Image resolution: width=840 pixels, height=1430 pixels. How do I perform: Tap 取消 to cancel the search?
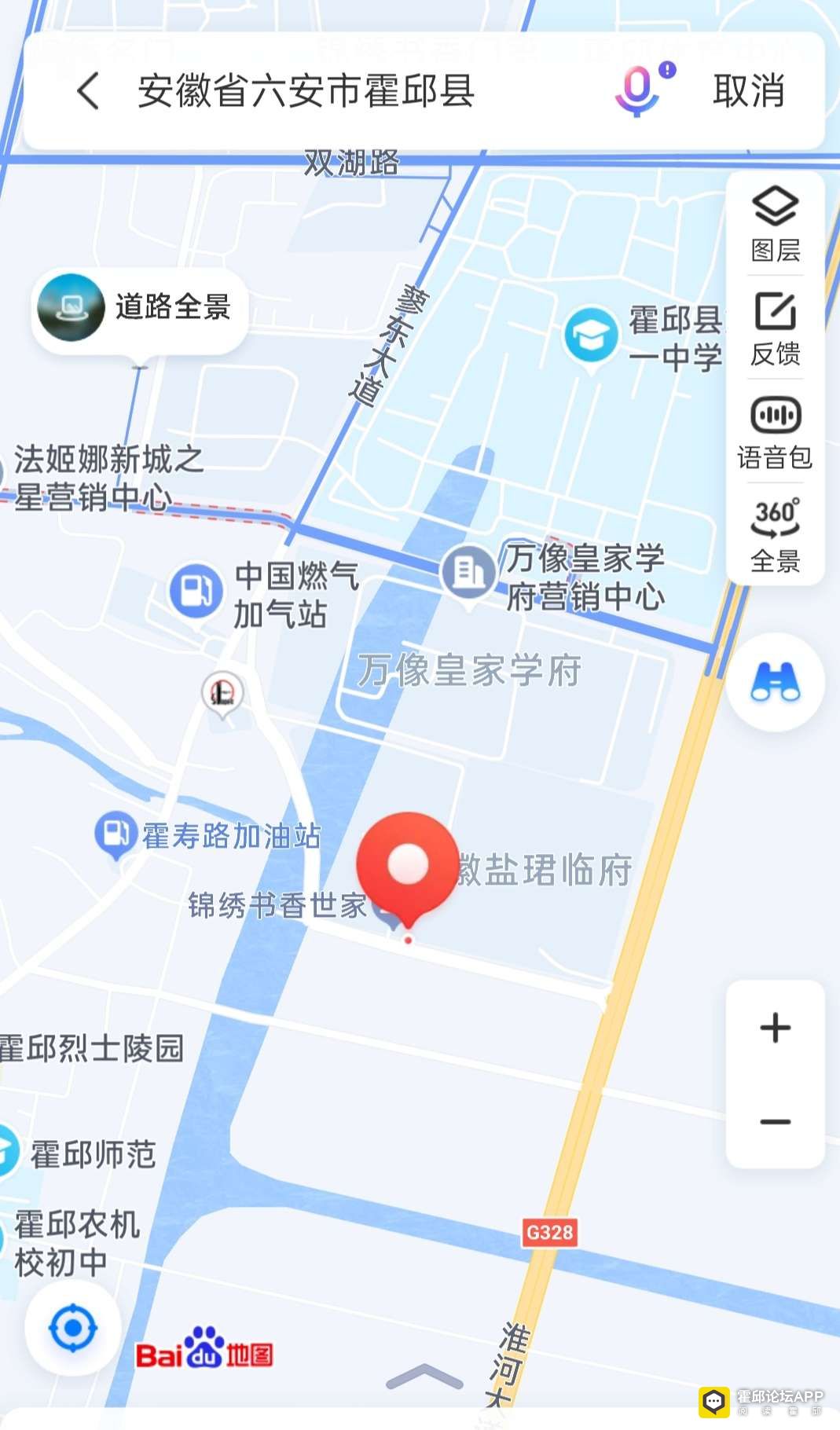749,91
